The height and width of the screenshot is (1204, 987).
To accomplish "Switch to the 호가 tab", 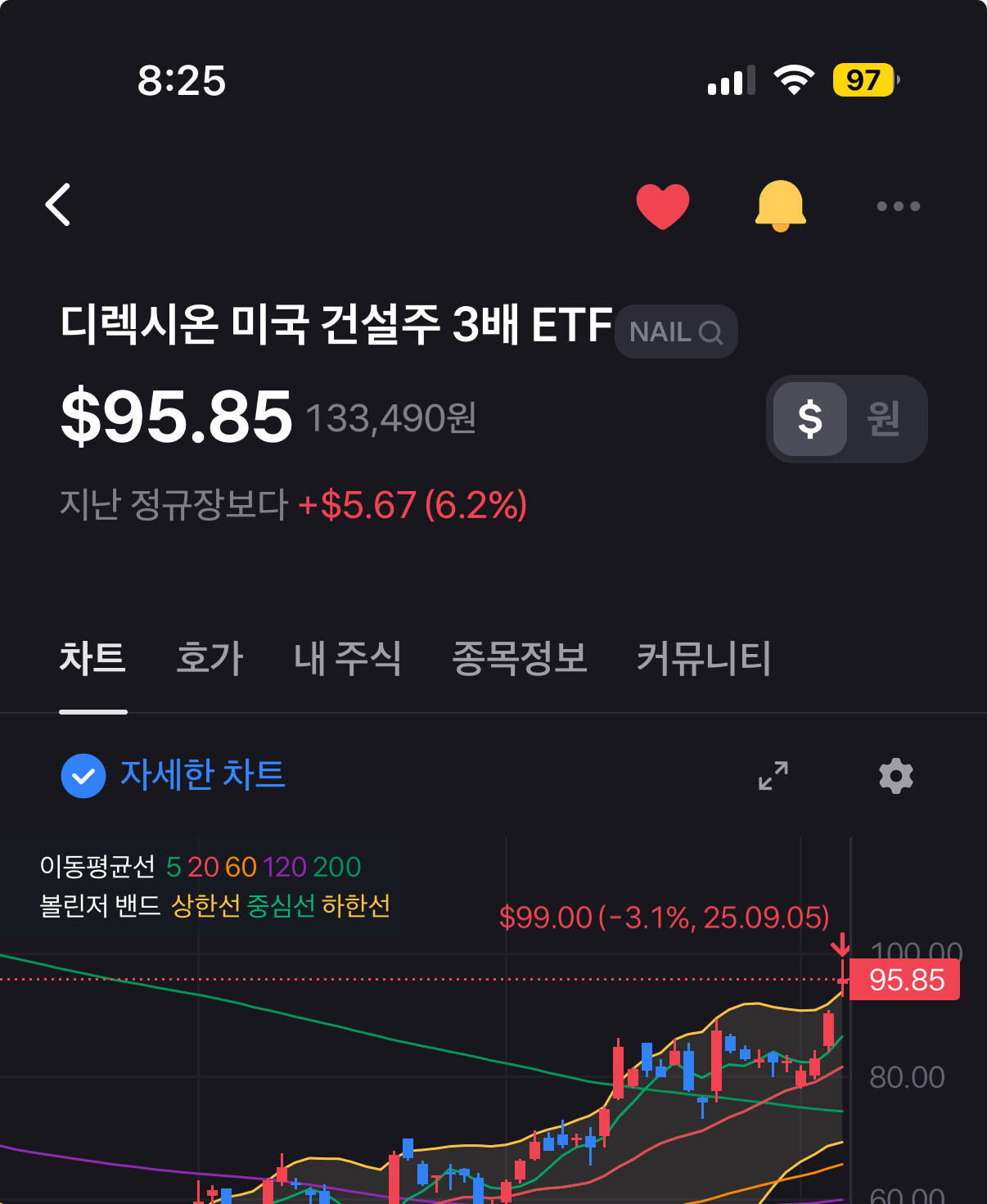I will point(210,658).
